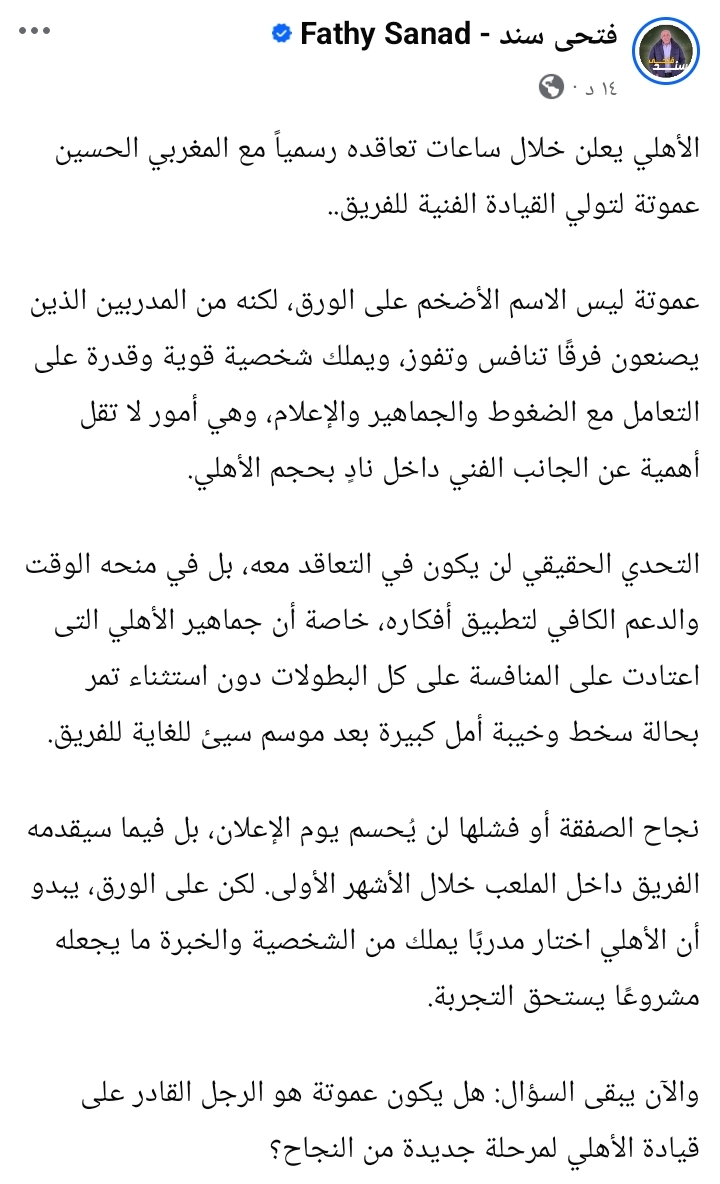The width and height of the screenshot is (720, 1184).
Task: Open Fathy Sanad's profile picture
Action: click(x=665, y=51)
